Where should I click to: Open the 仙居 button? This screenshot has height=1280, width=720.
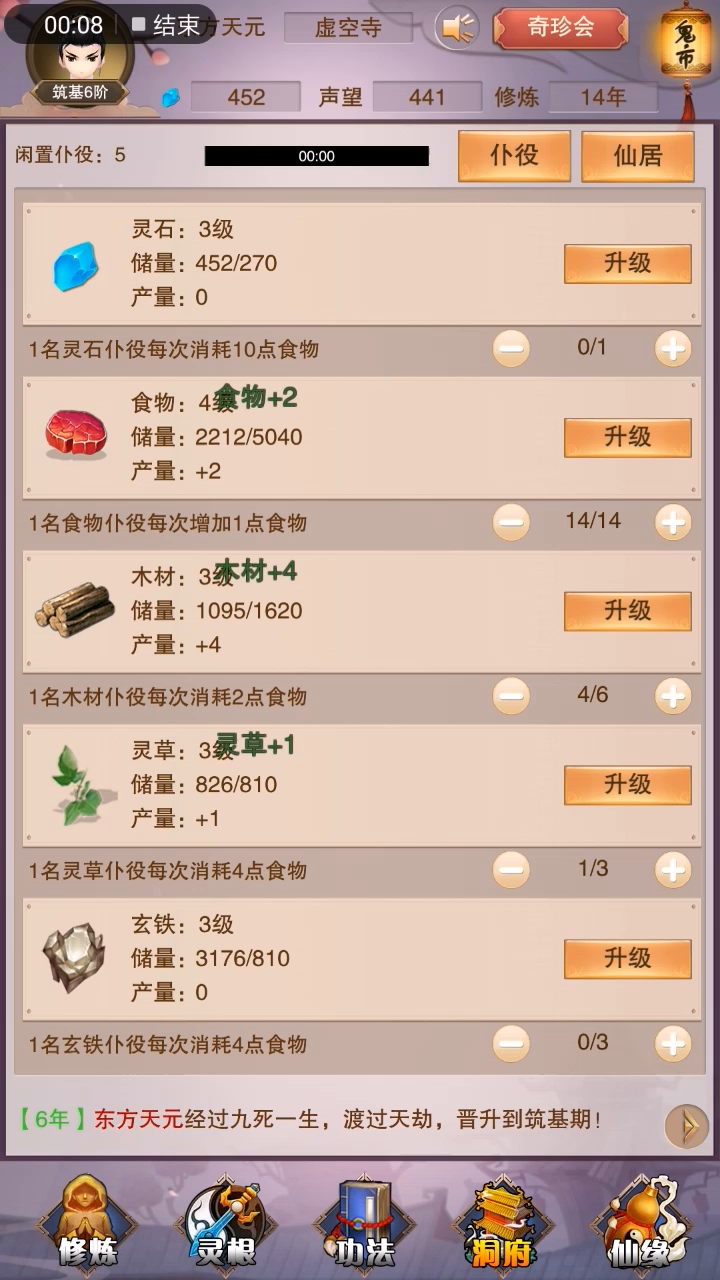point(637,155)
